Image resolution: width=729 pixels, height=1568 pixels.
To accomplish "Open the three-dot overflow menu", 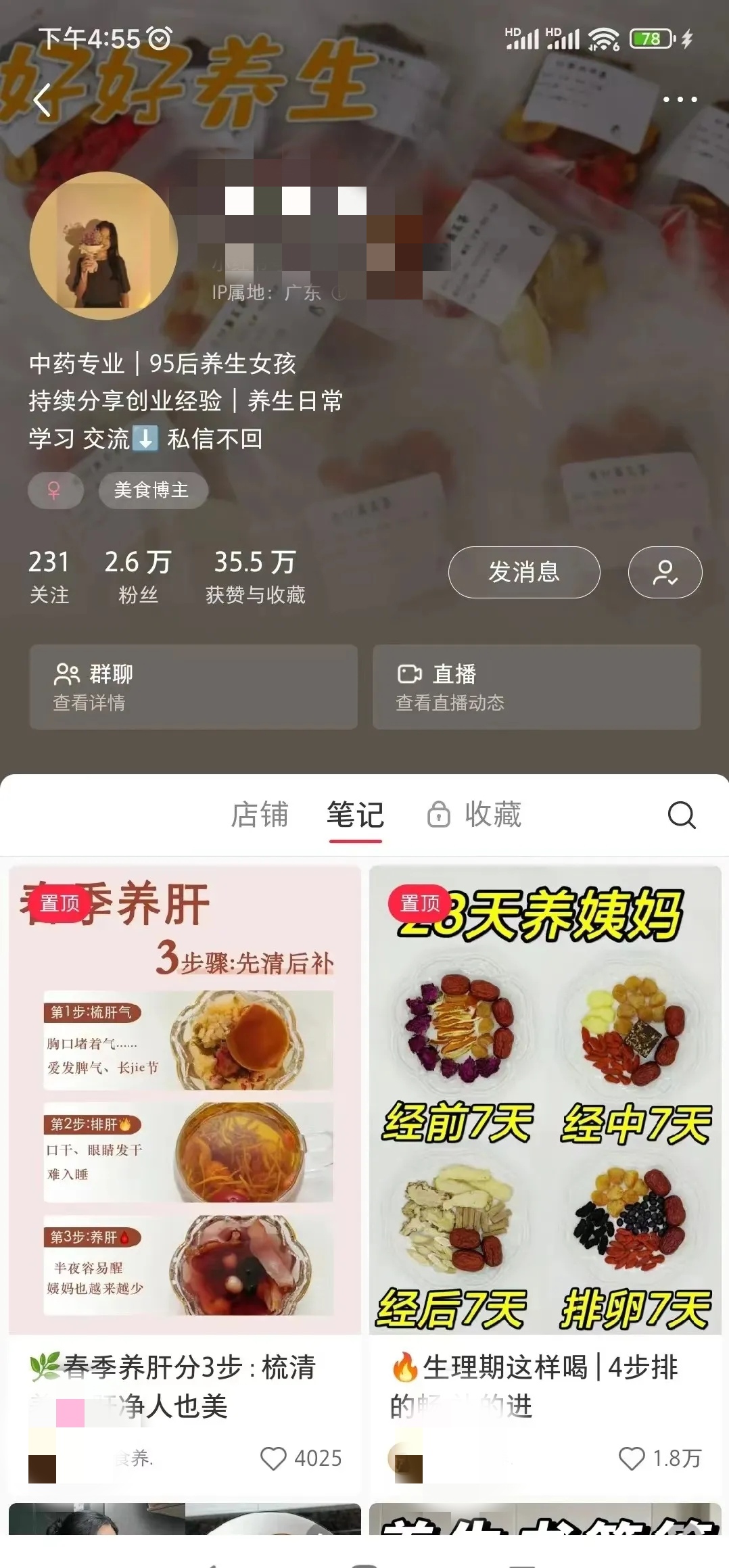I will (680, 99).
